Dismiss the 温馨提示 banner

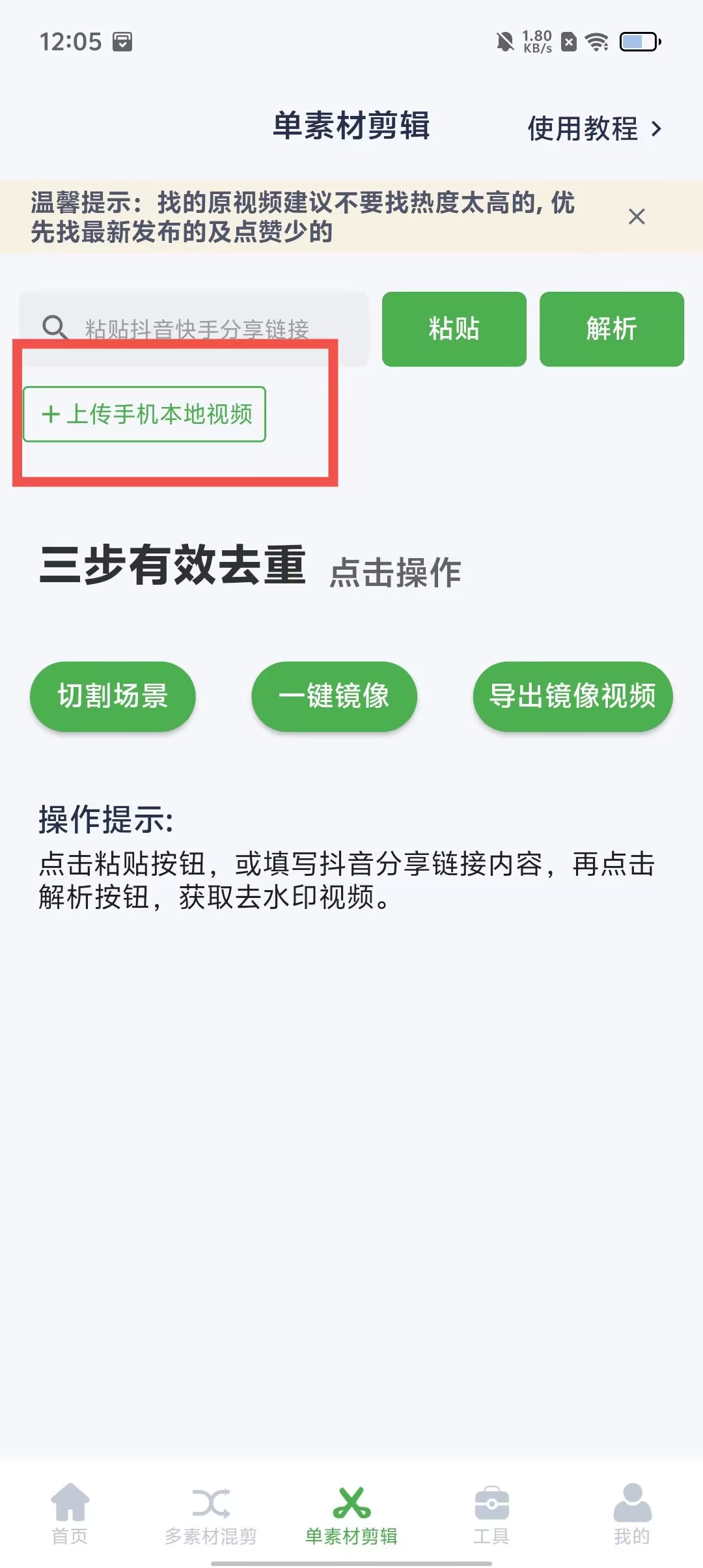[x=637, y=217]
